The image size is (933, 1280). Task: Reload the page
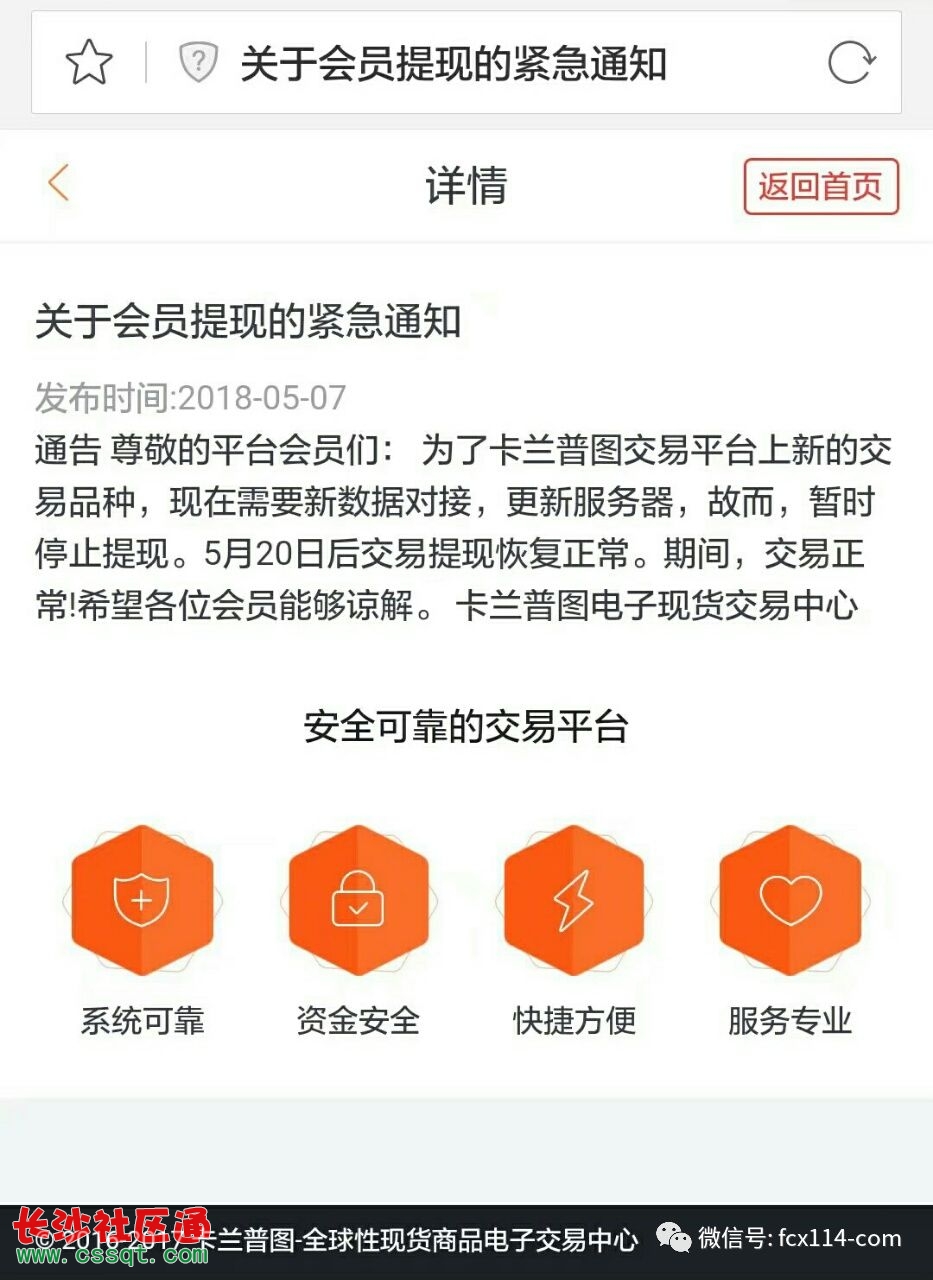[851, 64]
